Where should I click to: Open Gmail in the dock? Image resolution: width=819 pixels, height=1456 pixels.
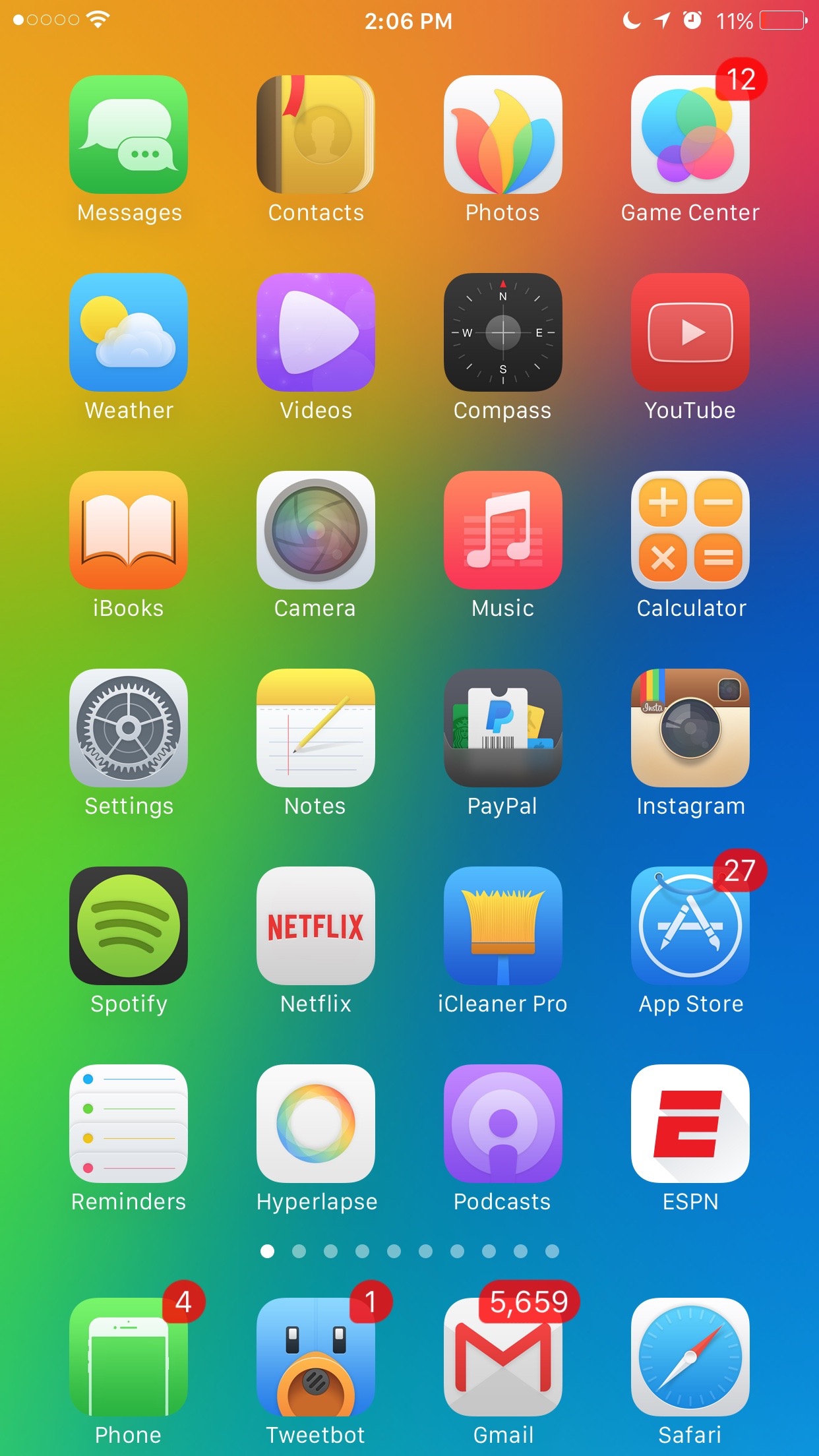(503, 1357)
